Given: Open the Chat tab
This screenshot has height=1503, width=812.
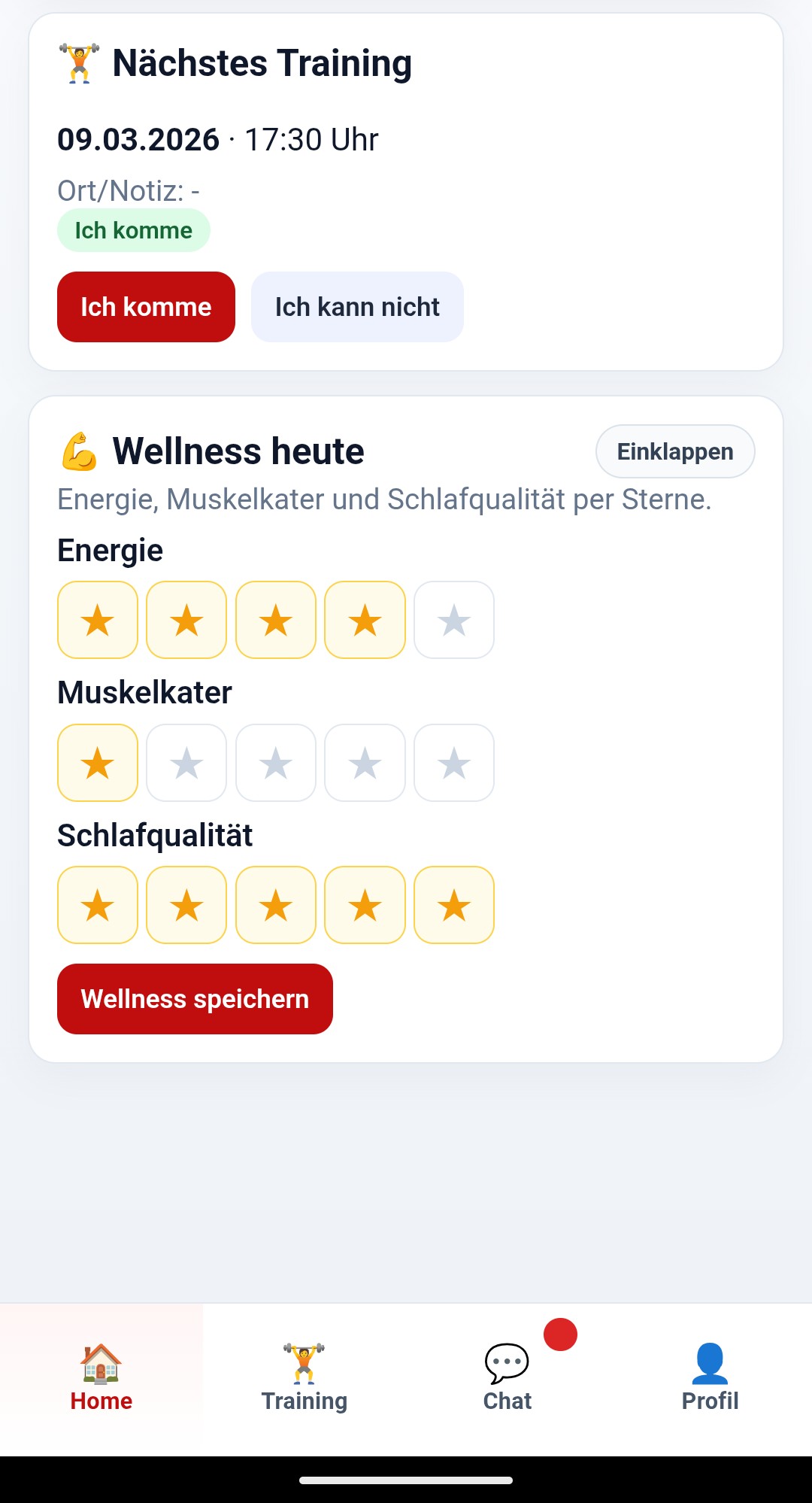Looking at the screenshot, I should [x=507, y=1378].
